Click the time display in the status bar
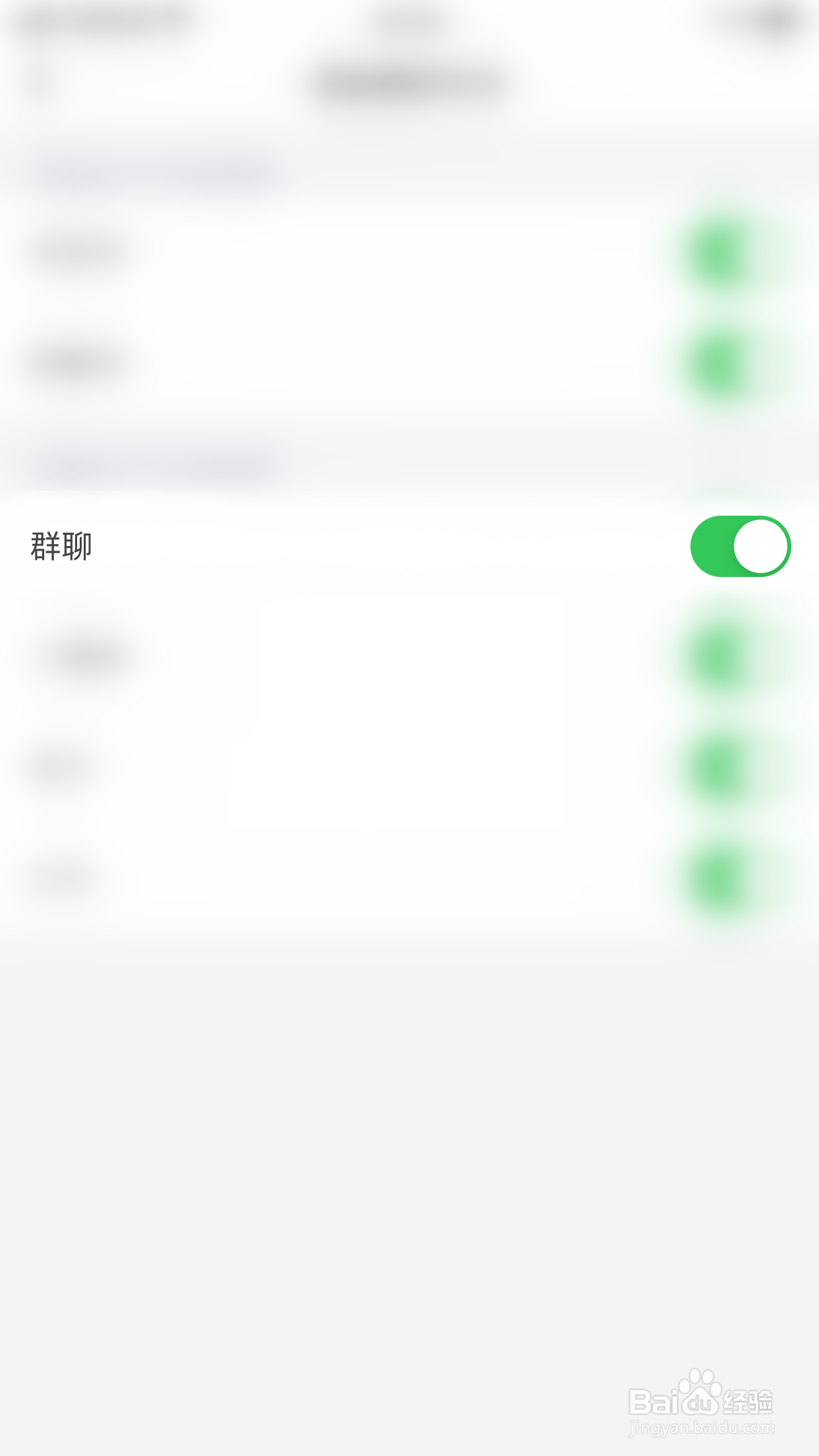 pyautogui.click(x=409, y=20)
